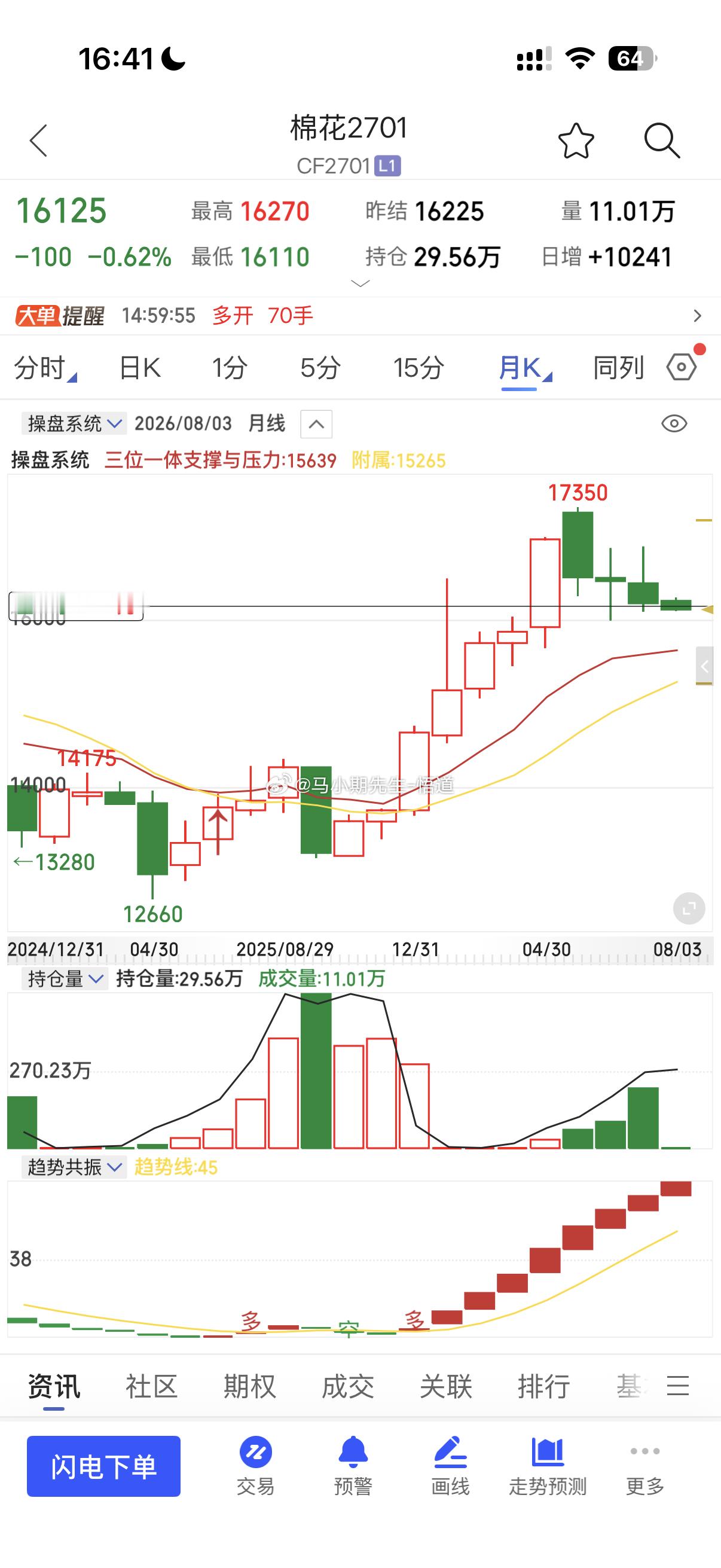Tap 闪电下单 quick order button
This screenshot has height=1568, width=721.
(103, 1466)
